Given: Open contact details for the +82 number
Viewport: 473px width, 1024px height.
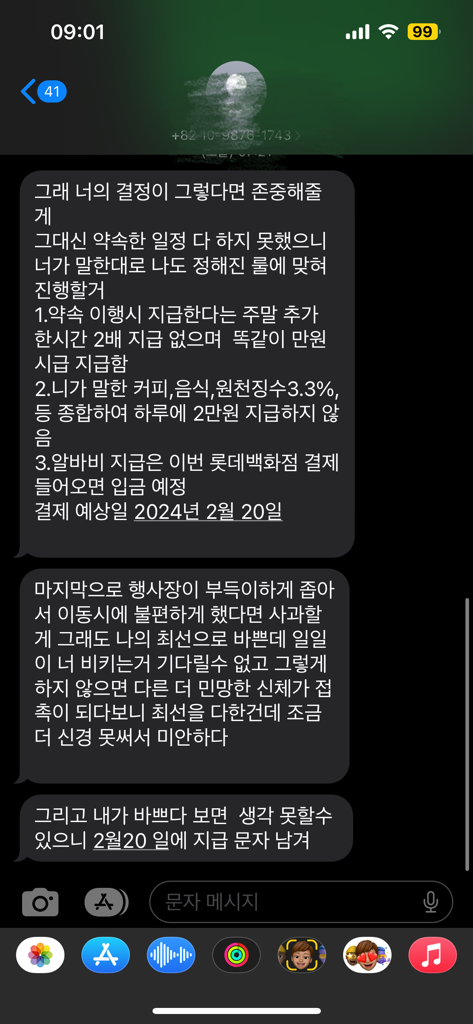Looking at the screenshot, I should 236,135.
